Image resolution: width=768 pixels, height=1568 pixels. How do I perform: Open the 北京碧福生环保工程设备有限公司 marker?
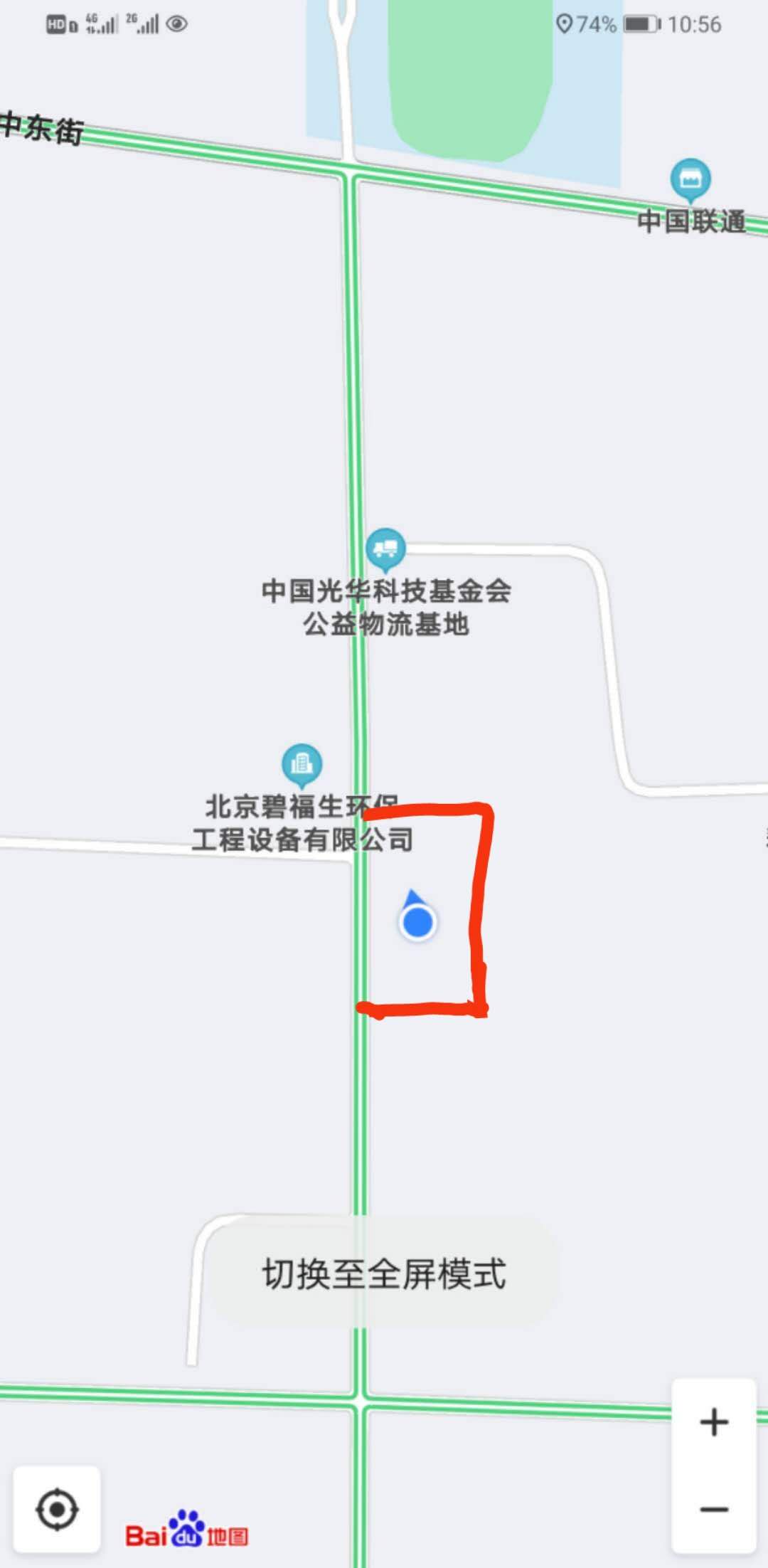pyautogui.click(x=302, y=764)
